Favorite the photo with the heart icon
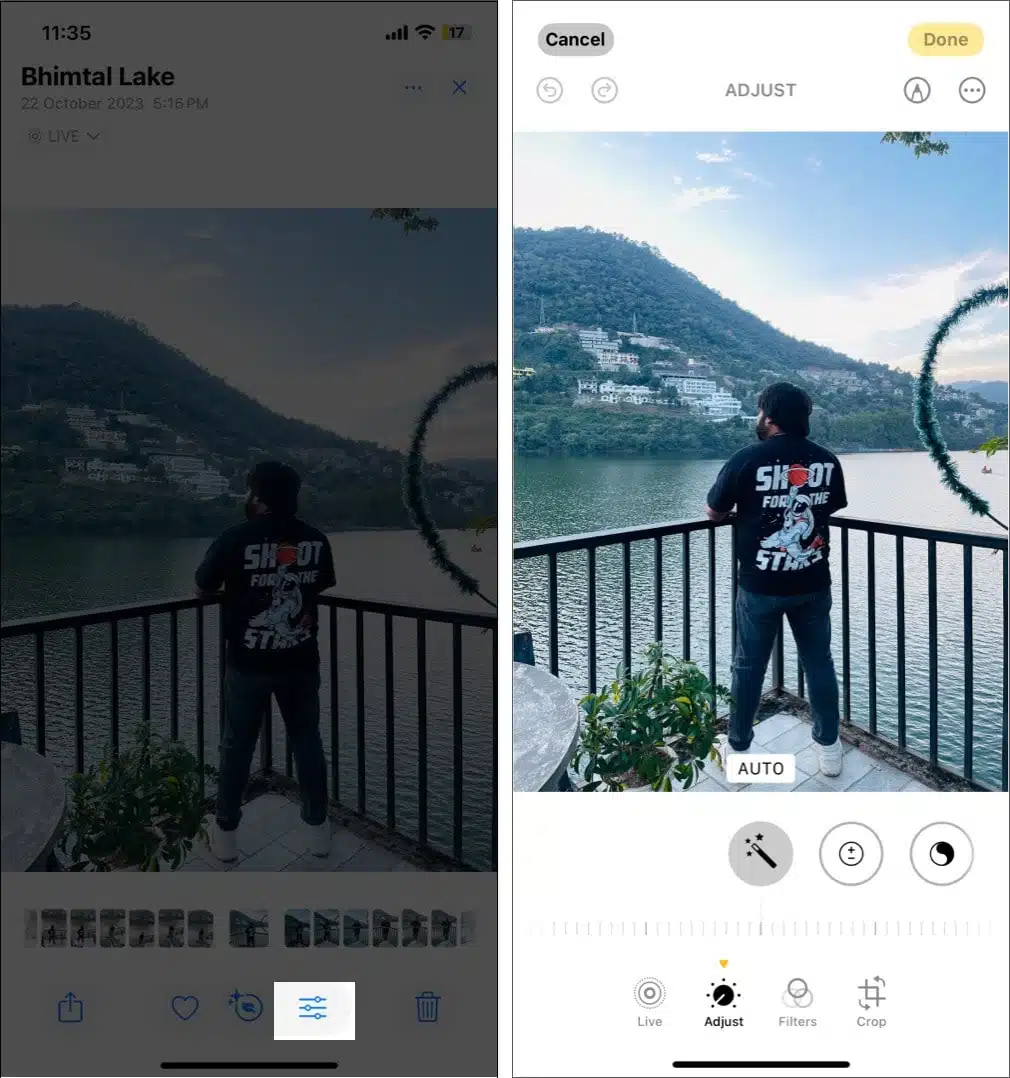The image size is (1010, 1078). [185, 1008]
